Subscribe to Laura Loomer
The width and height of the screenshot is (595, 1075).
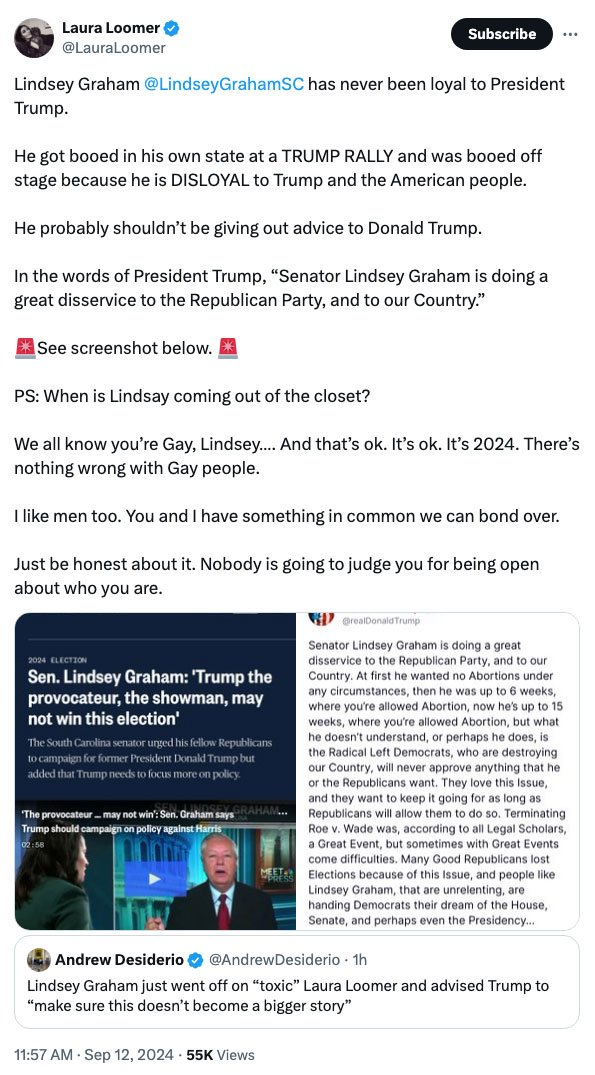501,34
